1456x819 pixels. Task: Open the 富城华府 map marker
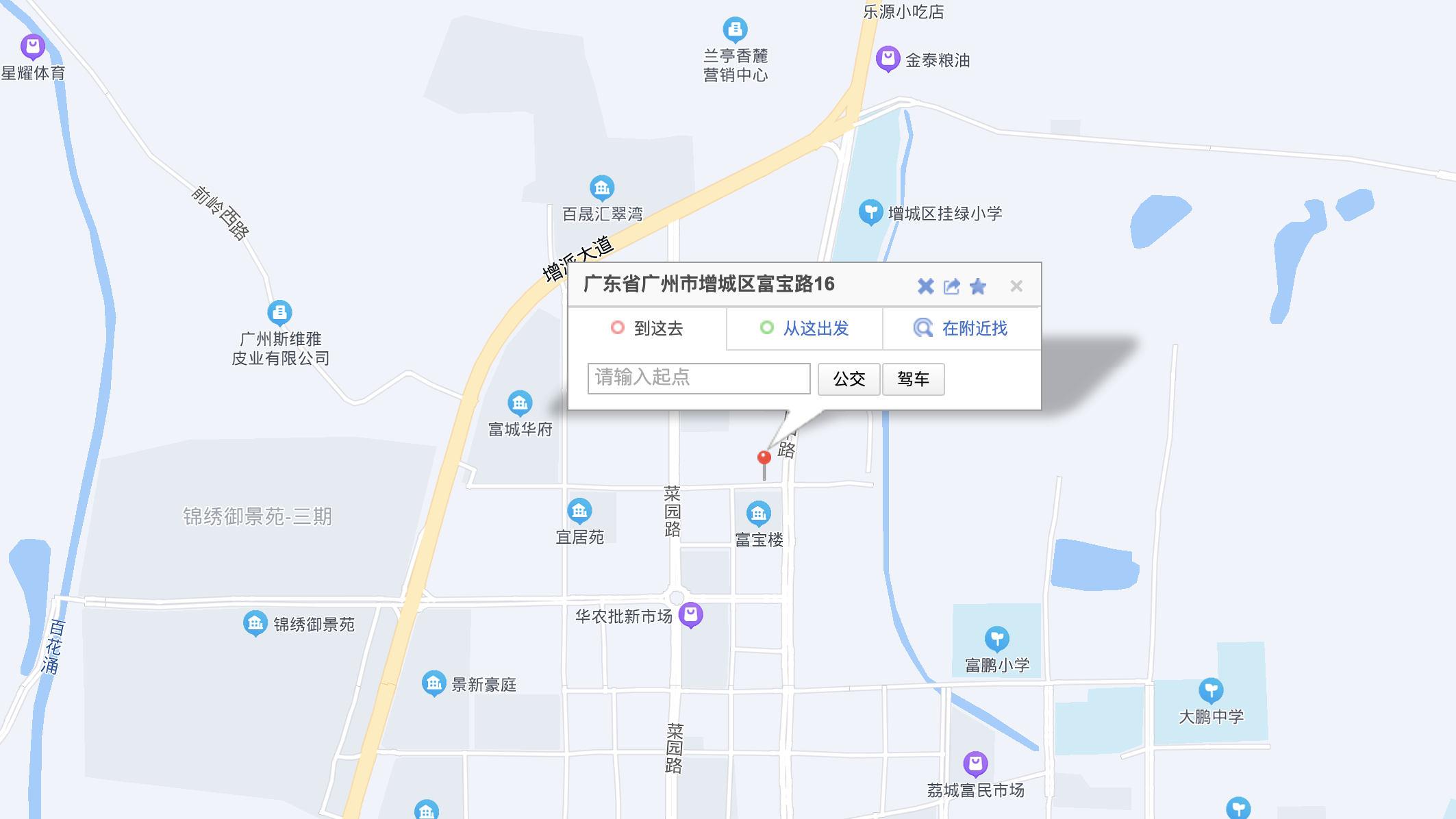click(x=520, y=403)
